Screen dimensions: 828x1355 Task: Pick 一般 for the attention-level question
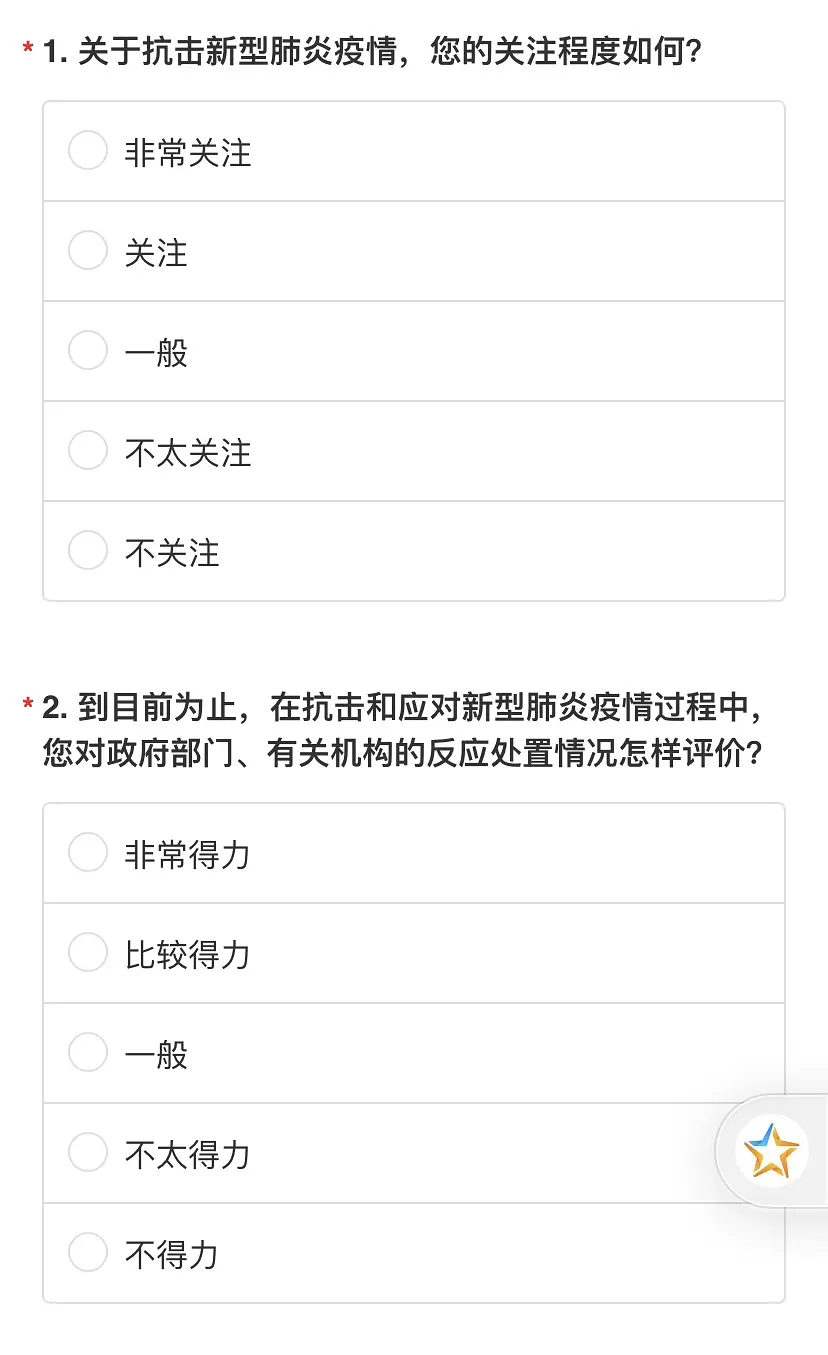tap(413, 352)
